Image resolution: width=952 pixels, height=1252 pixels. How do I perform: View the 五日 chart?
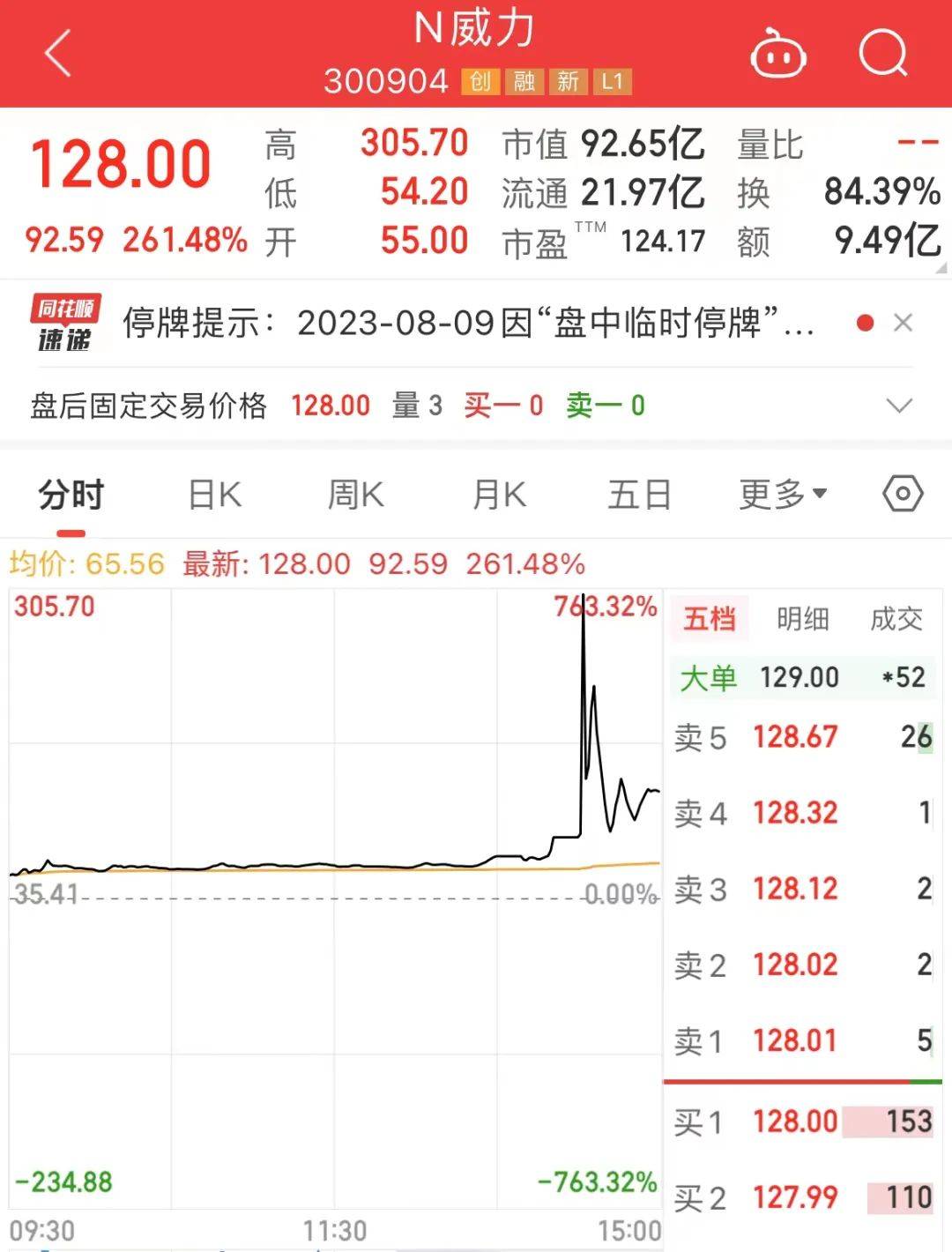(639, 495)
